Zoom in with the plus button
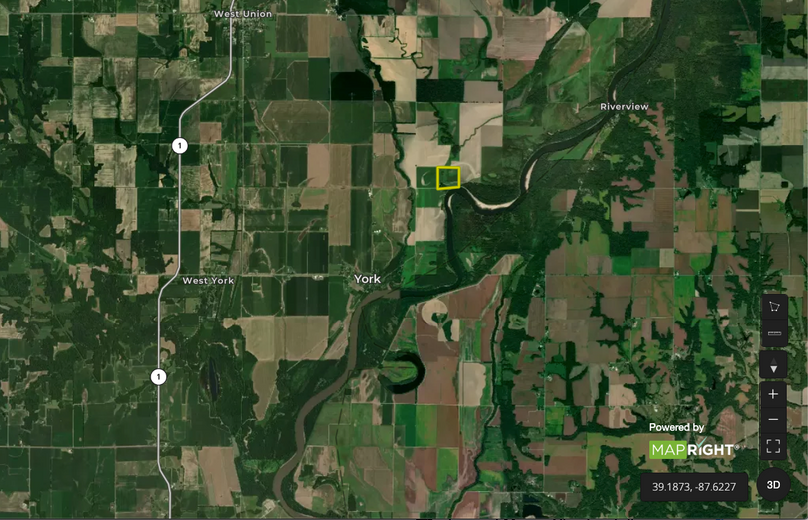This screenshot has width=808, height=520. click(x=773, y=395)
